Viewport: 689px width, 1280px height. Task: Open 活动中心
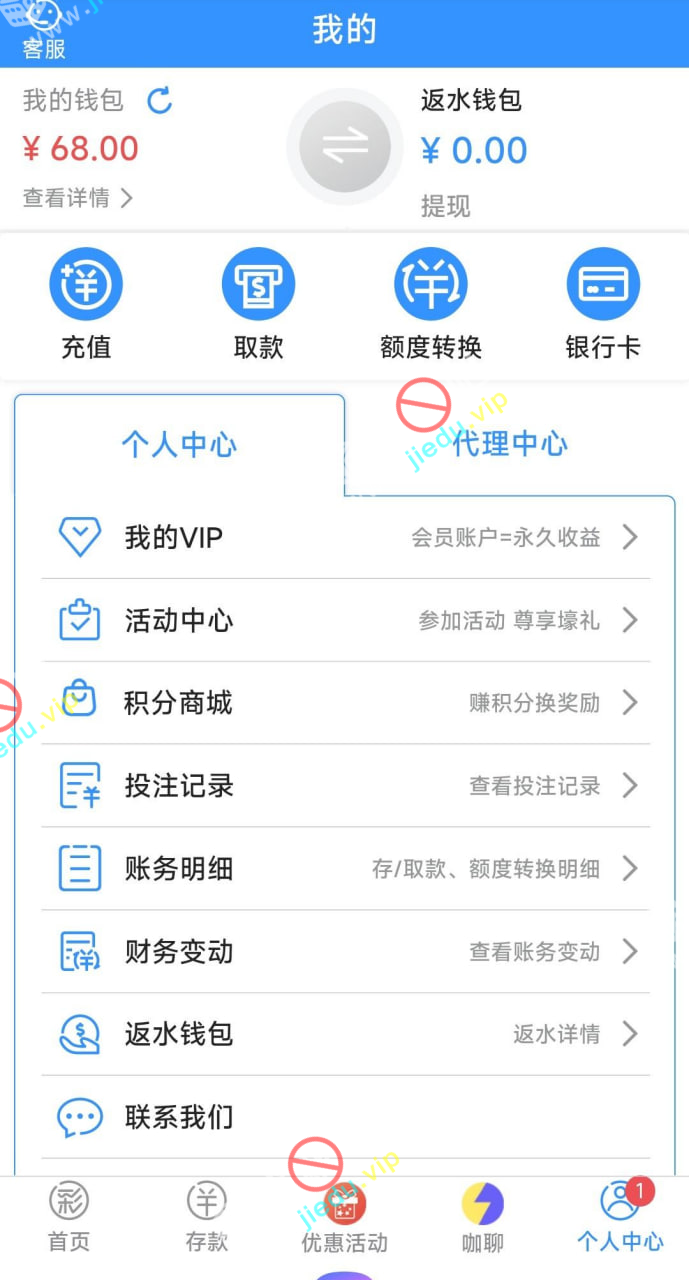pyautogui.click(x=345, y=620)
